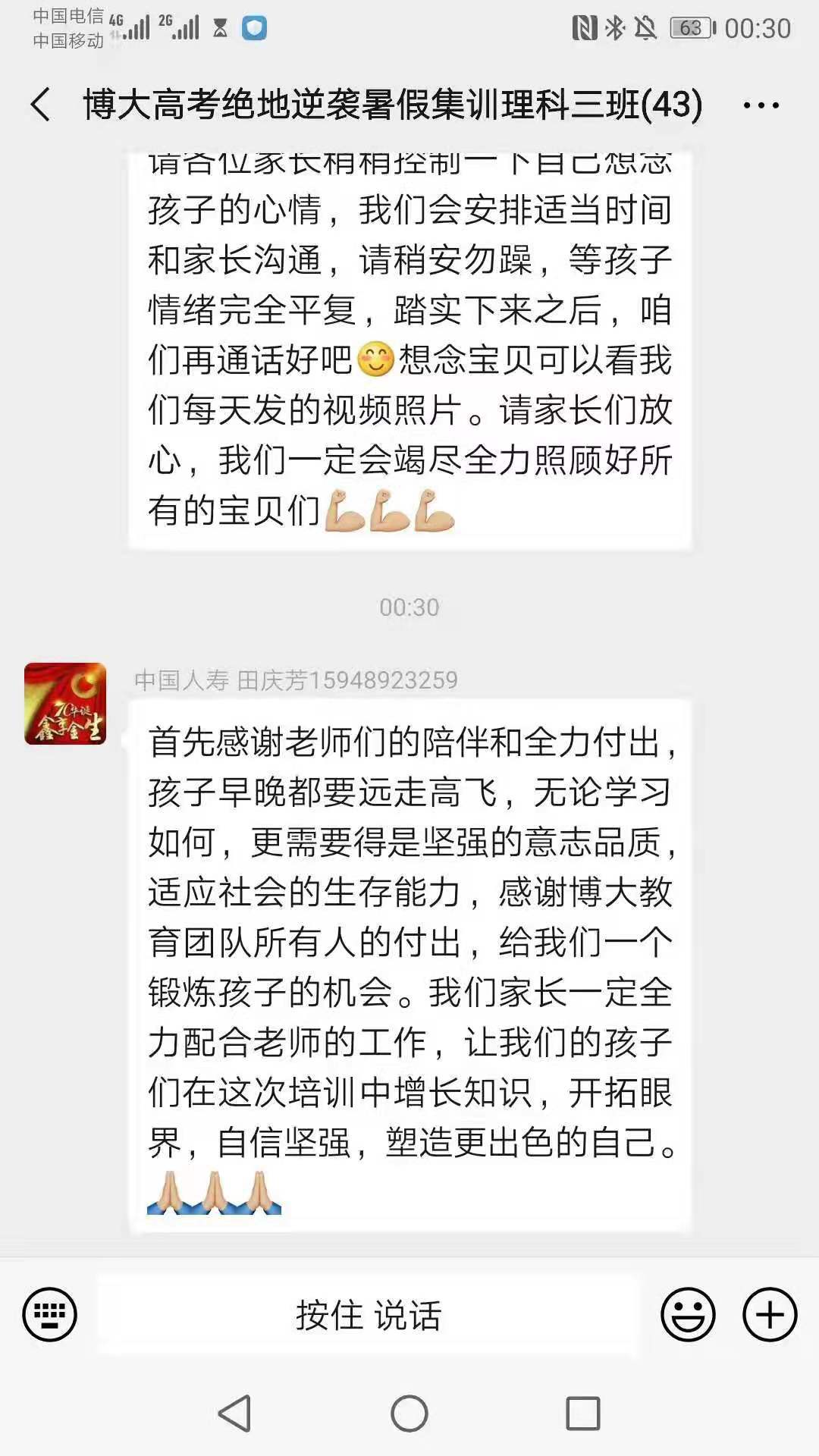Hold the 按住 说话 voice button
The width and height of the screenshot is (819, 1456).
click(369, 1315)
